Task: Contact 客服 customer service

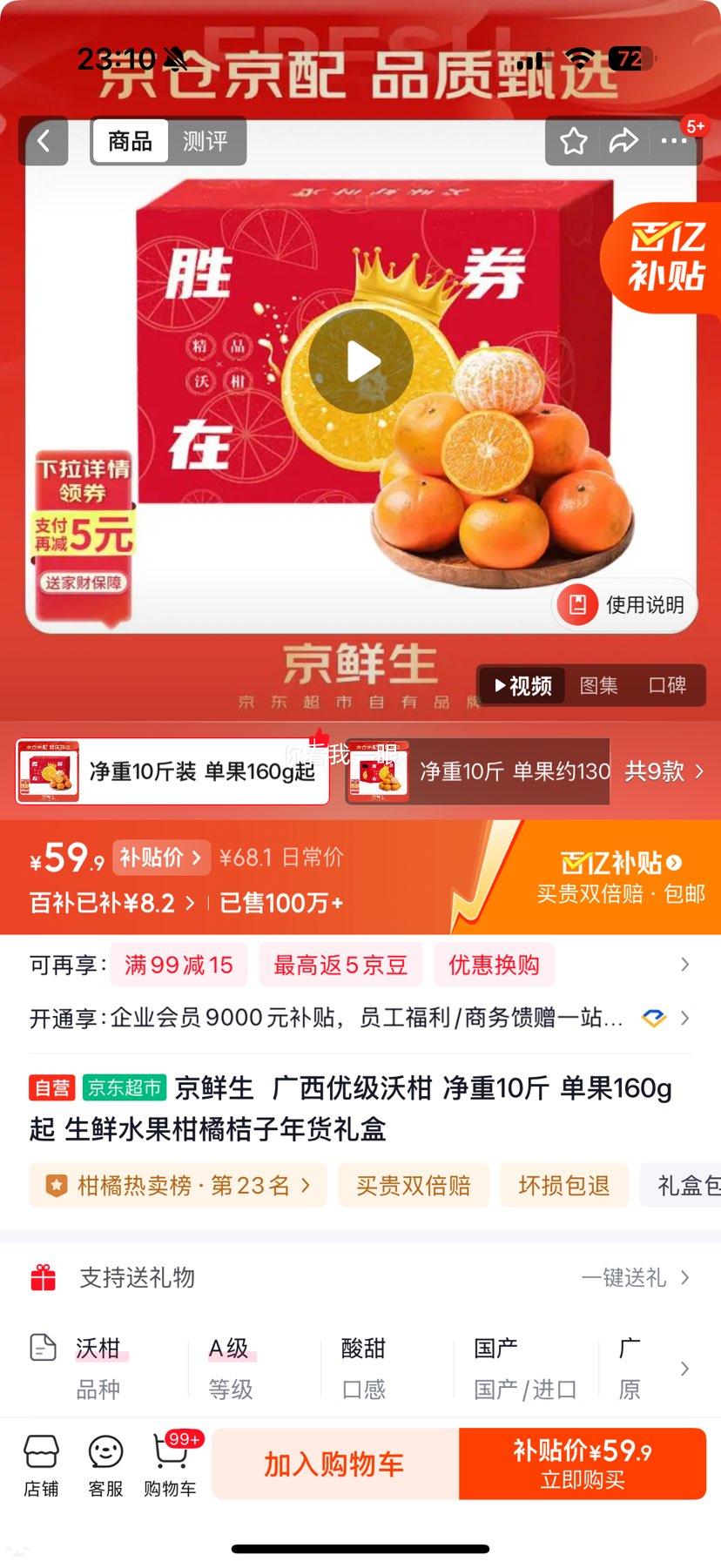Action: click(x=105, y=1463)
